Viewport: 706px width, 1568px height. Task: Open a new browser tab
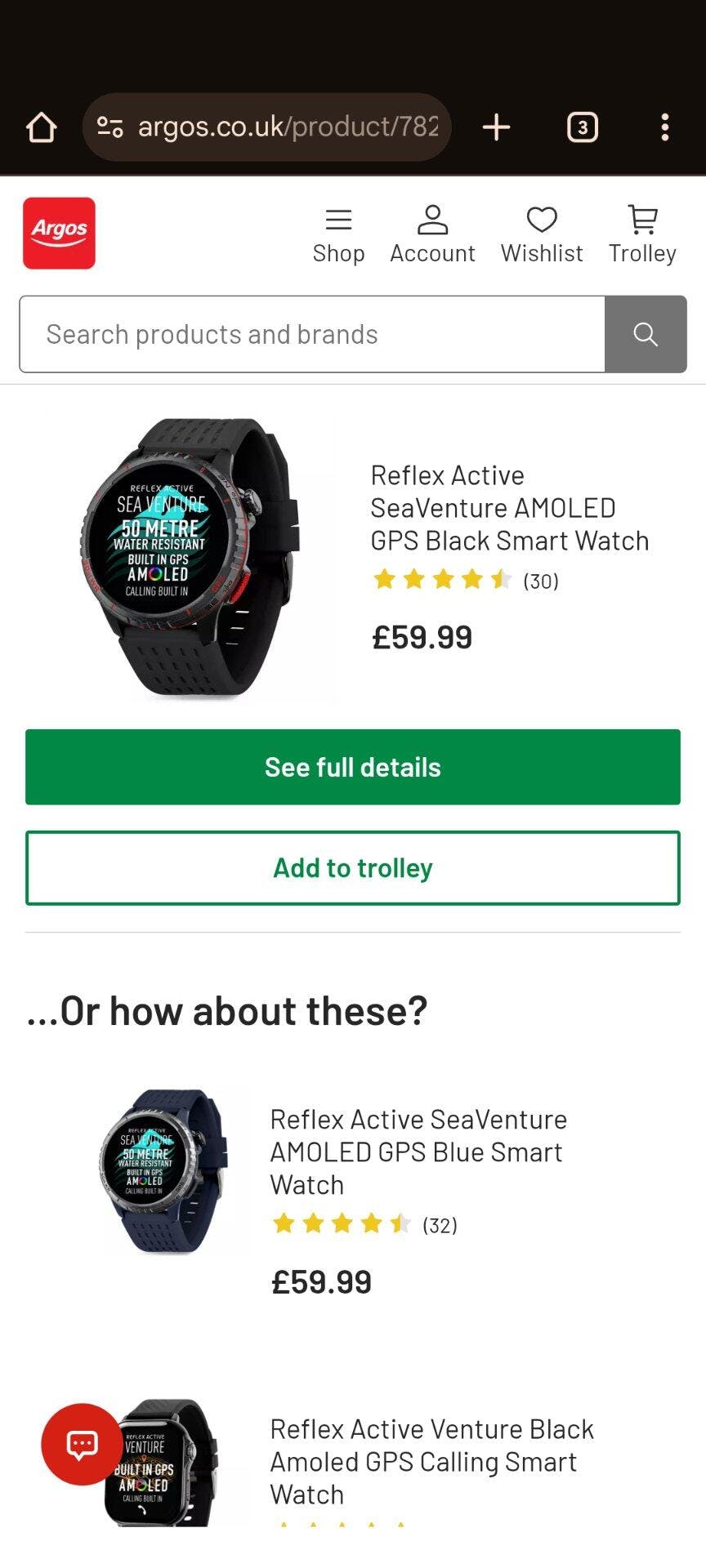[x=496, y=127]
